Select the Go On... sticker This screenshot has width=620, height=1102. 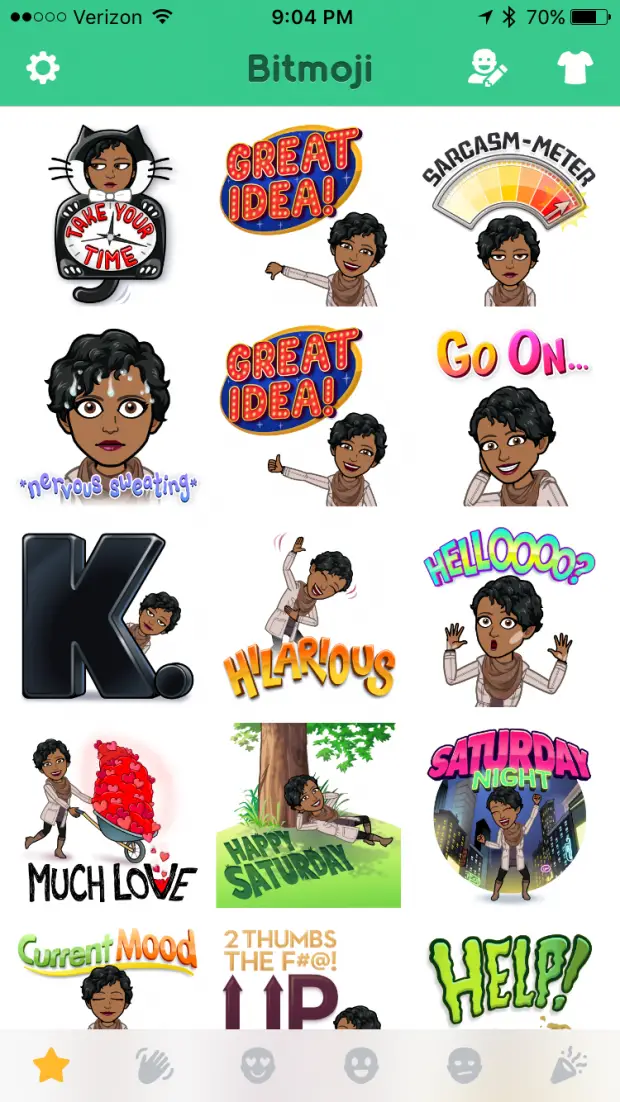512,417
